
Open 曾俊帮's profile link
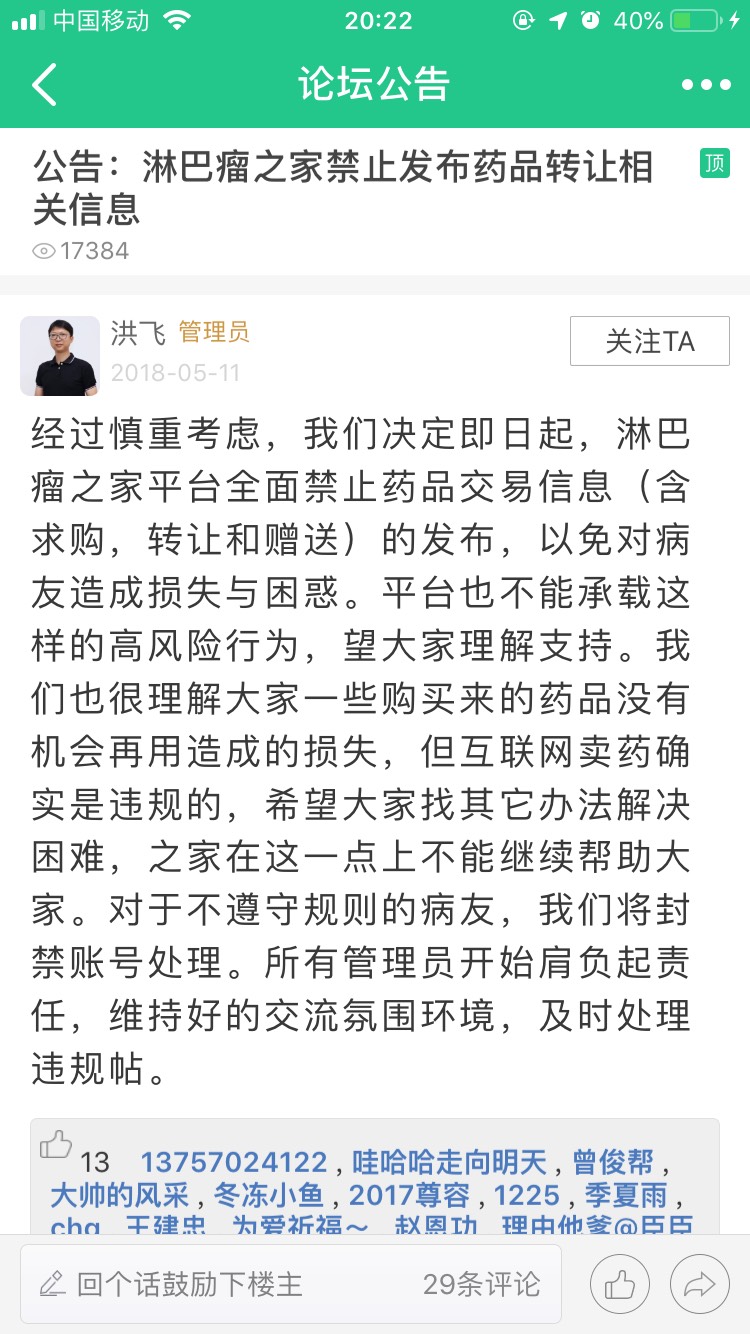click(x=613, y=1162)
